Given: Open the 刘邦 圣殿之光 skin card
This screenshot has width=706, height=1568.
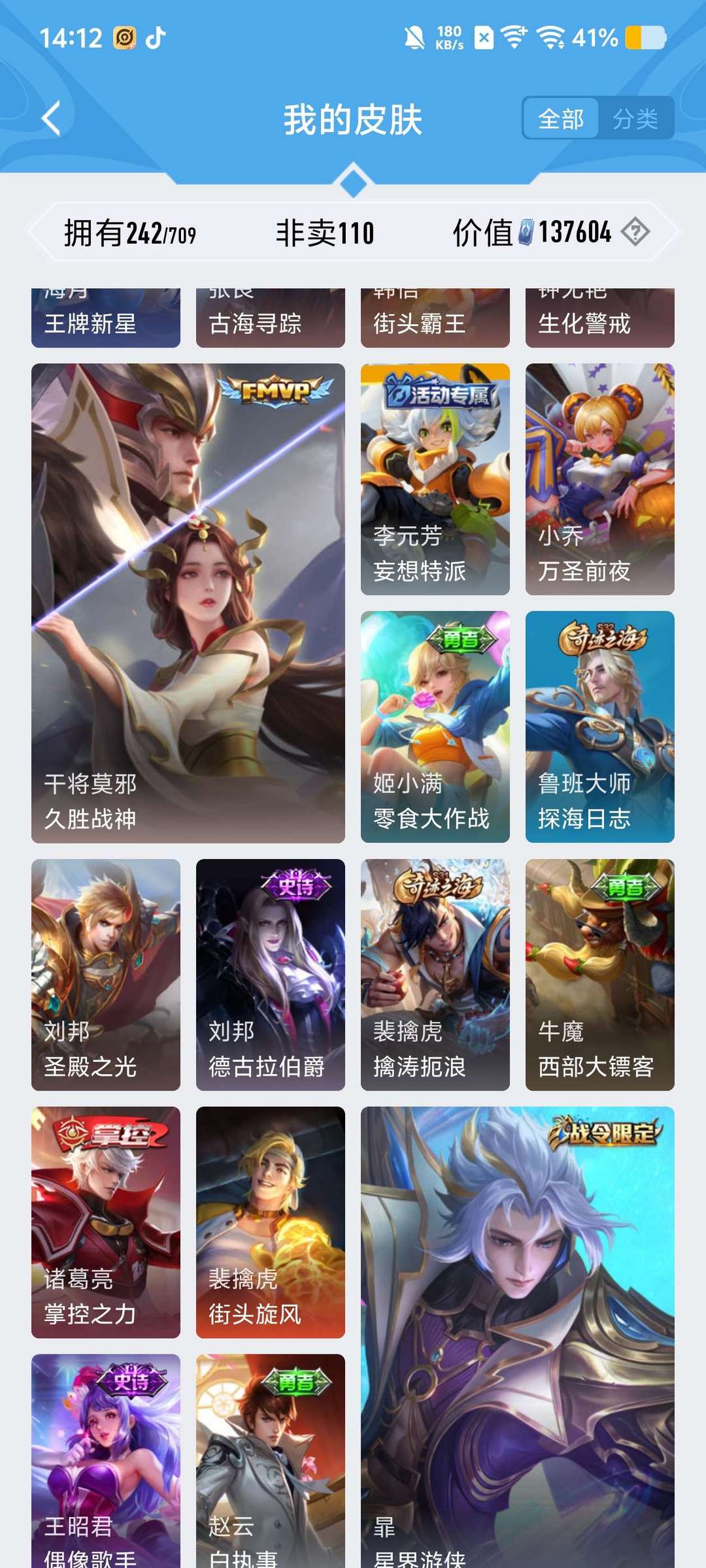Looking at the screenshot, I should [106, 975].
